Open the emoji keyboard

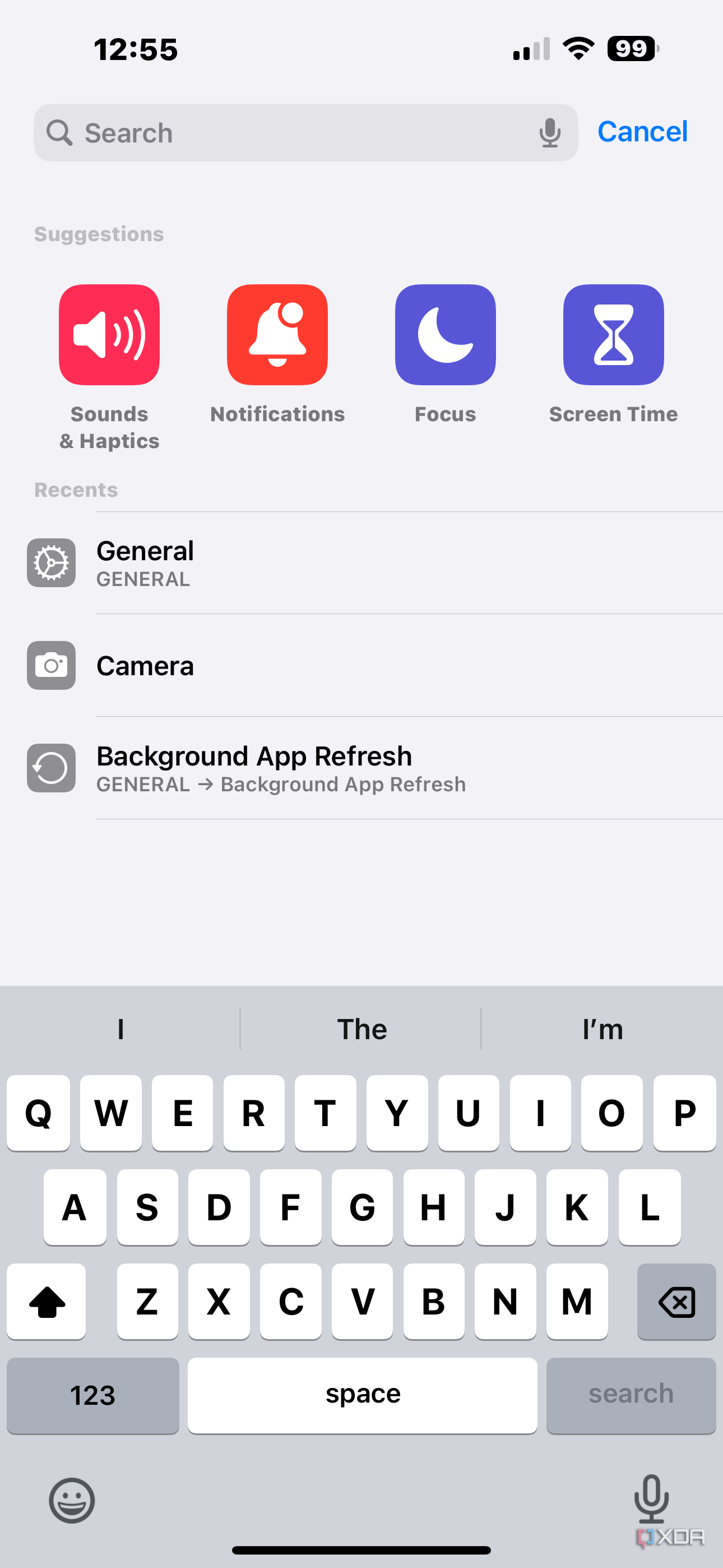point(71,1501)
